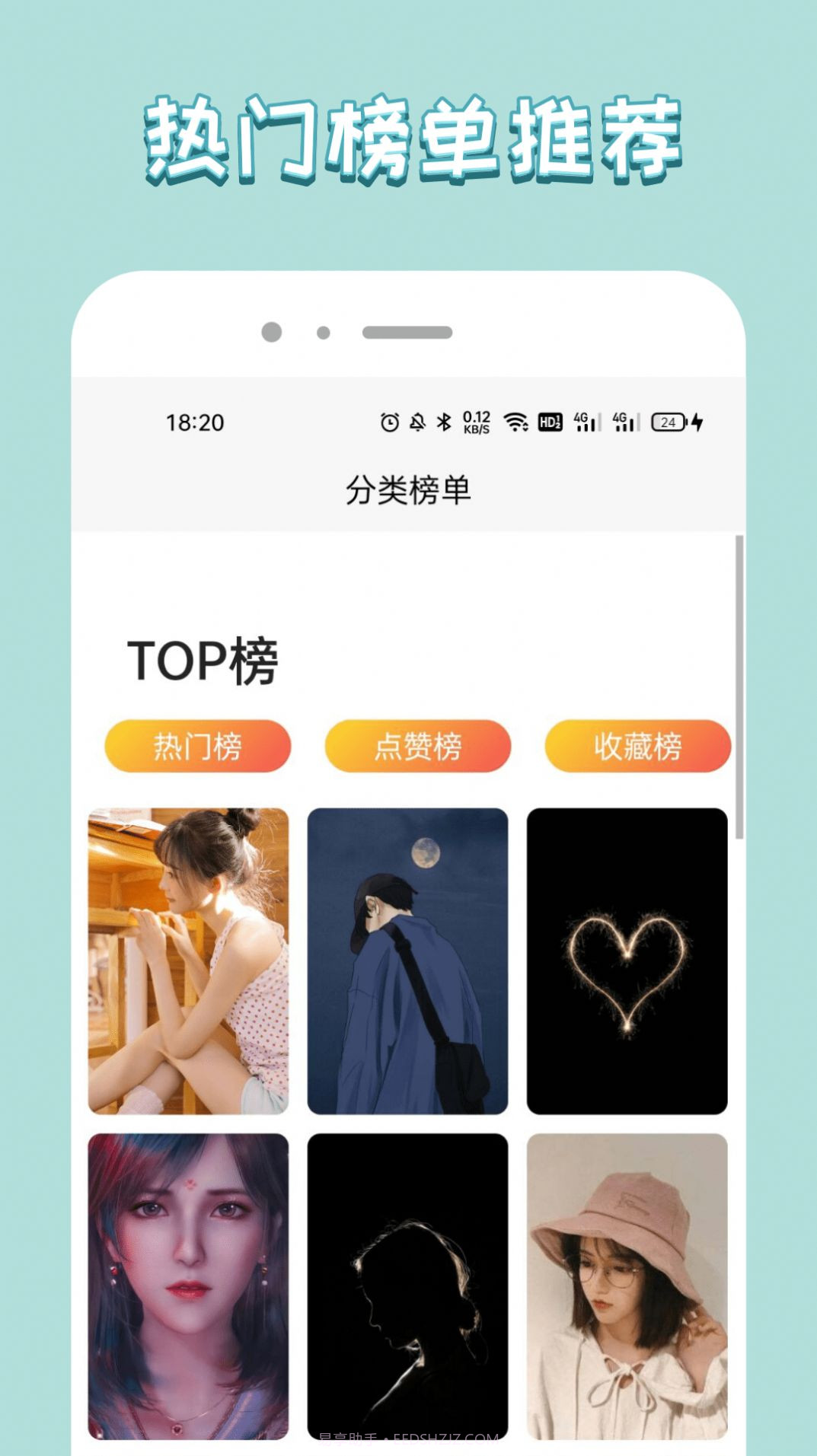Select the 分类榜单 page title
The image size is (817, 1456).
(408, 489)
